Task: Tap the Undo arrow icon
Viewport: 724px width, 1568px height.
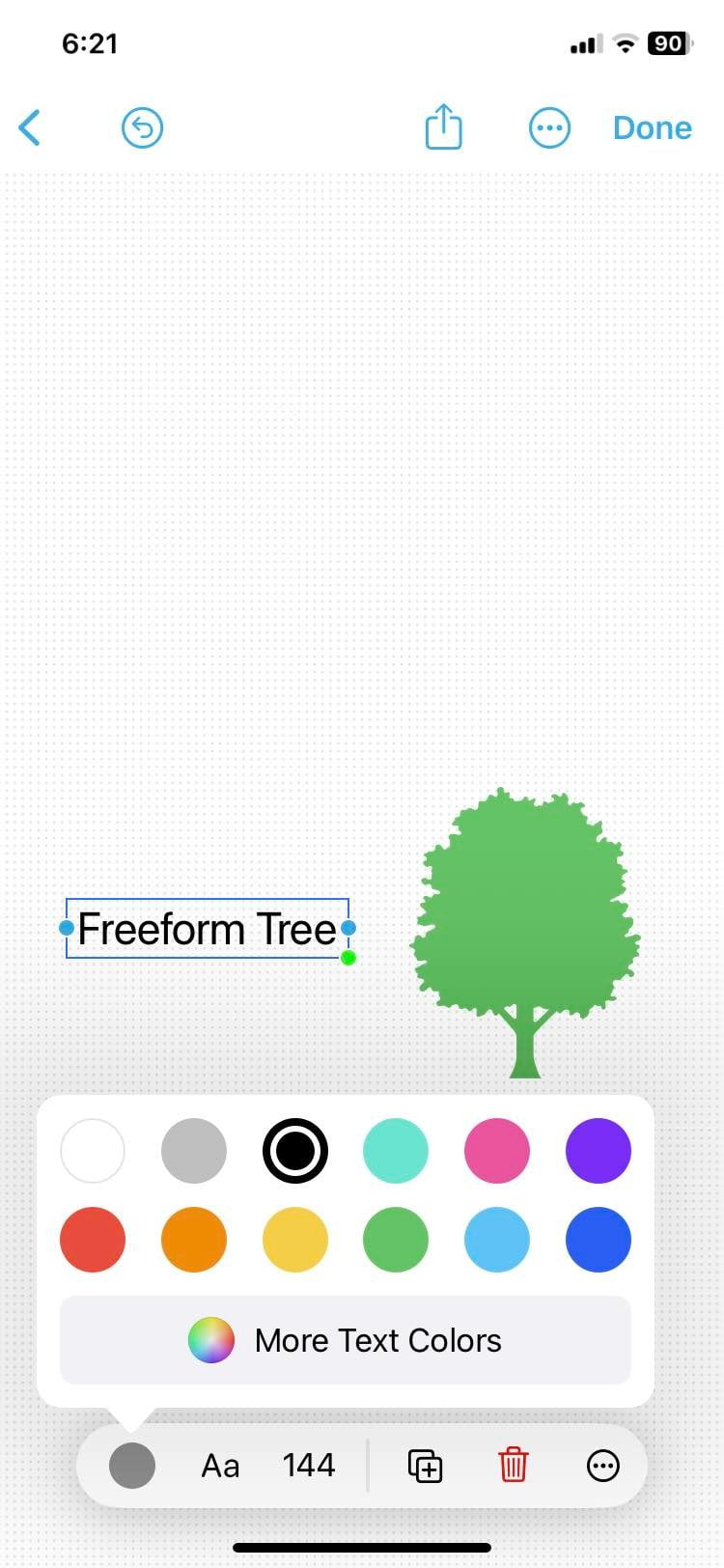Action: (x=142, y=126)
